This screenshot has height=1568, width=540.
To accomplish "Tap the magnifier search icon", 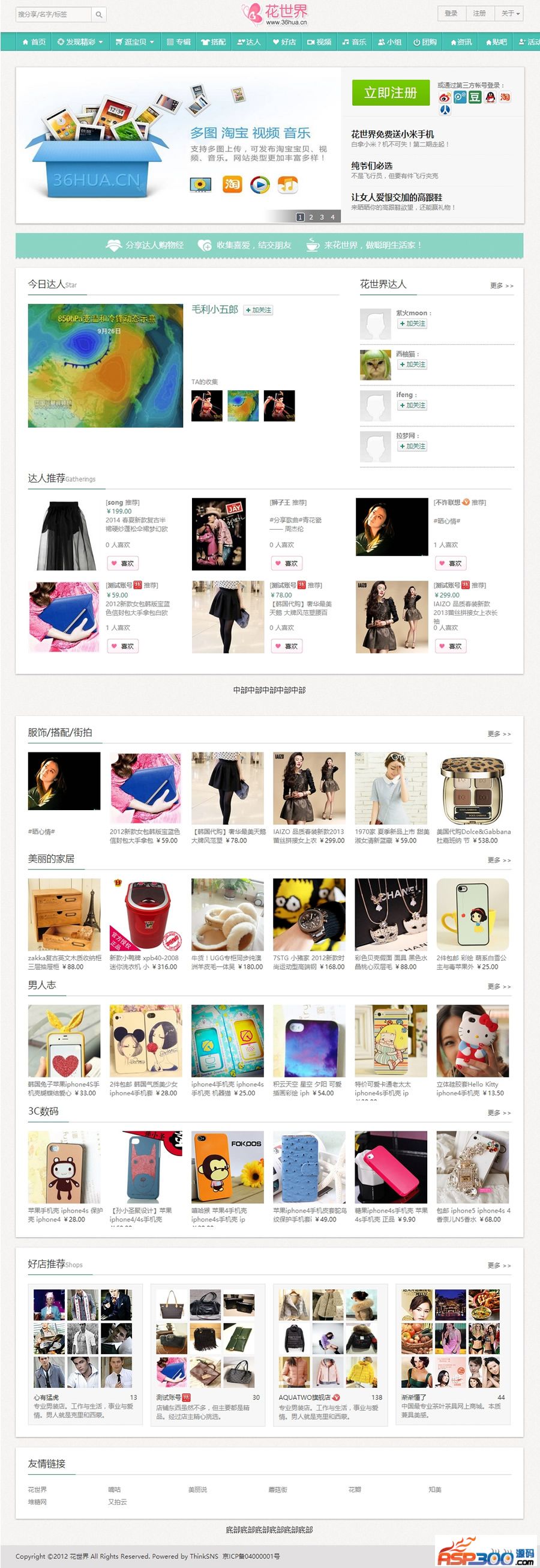I will tap(99, 14).
